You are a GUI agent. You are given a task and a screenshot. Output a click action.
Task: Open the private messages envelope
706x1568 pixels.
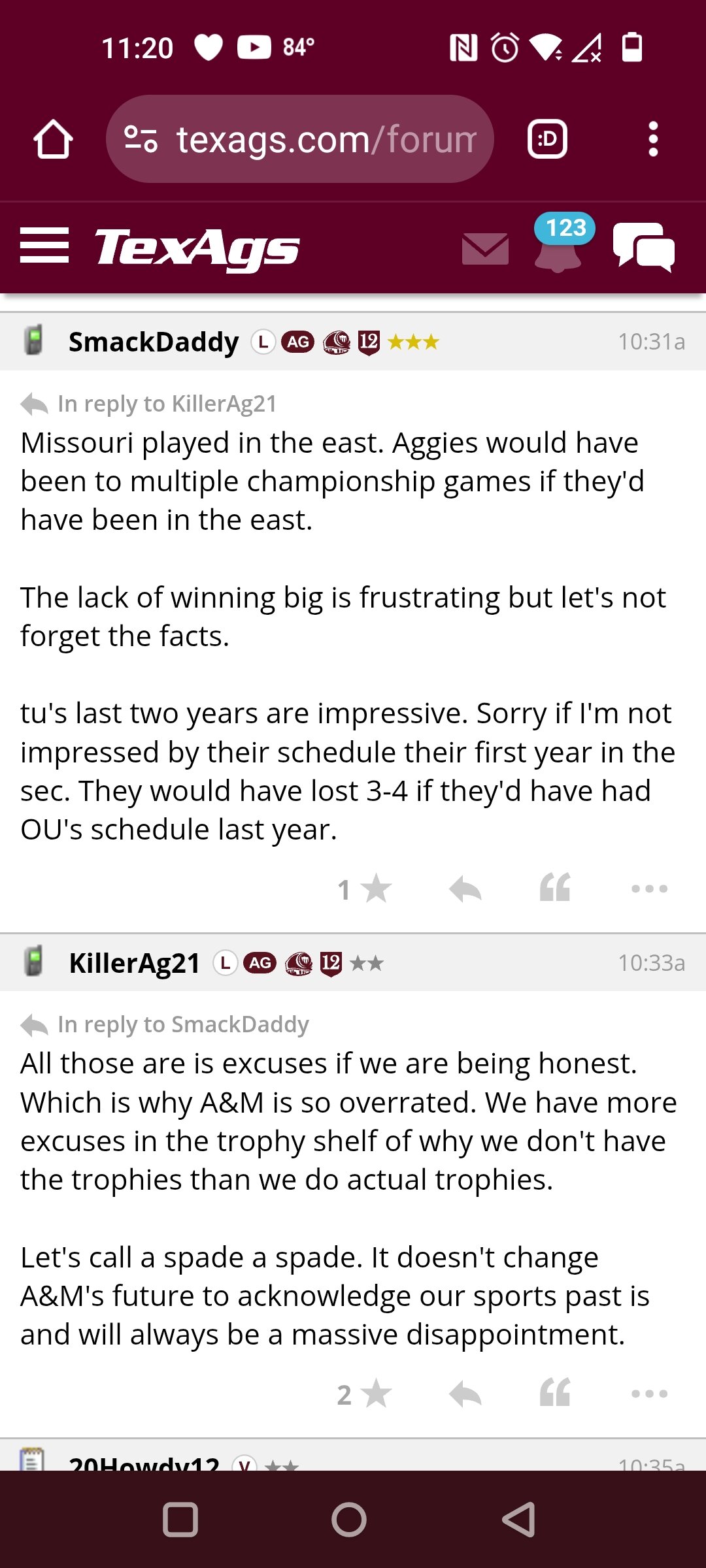(485, 249)
